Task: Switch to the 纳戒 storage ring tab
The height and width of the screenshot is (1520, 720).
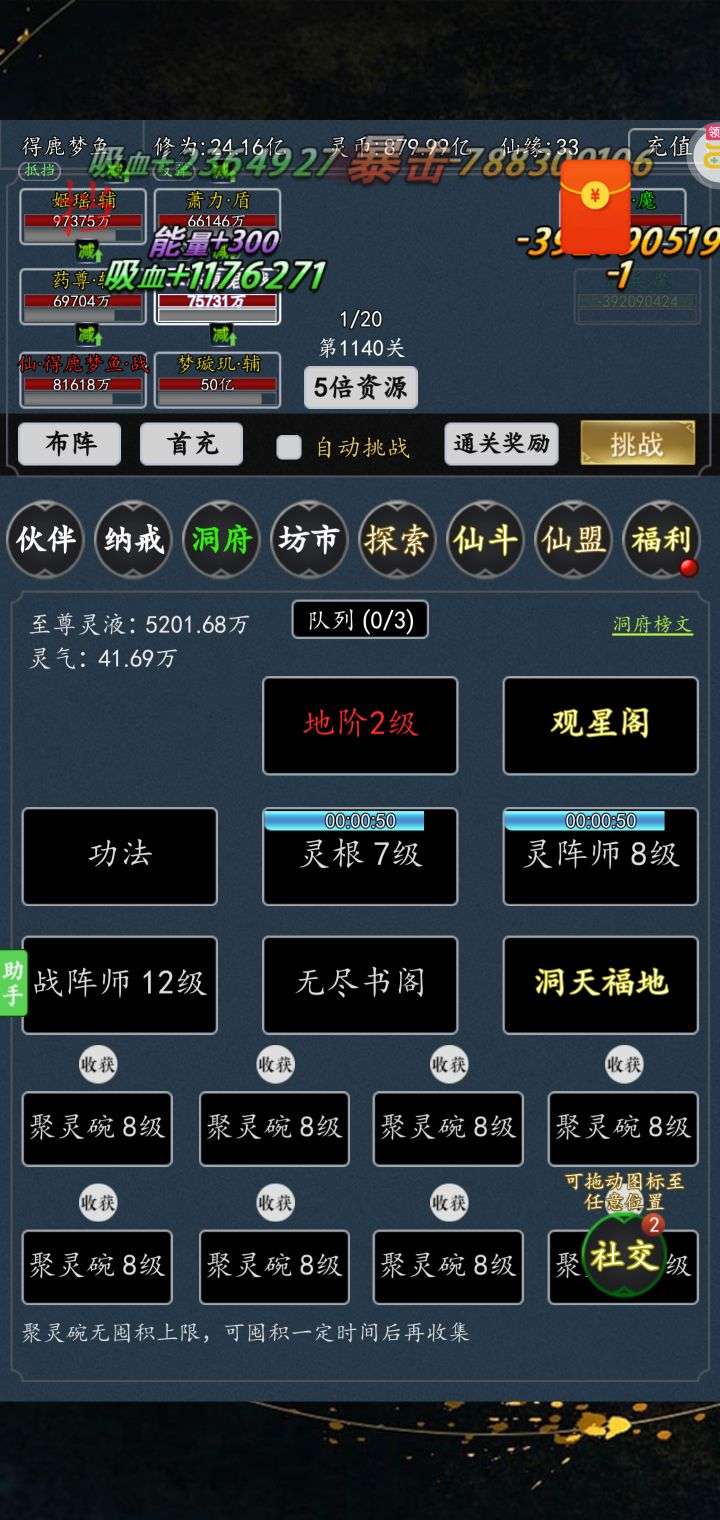Action: click(x=134, y=540)
